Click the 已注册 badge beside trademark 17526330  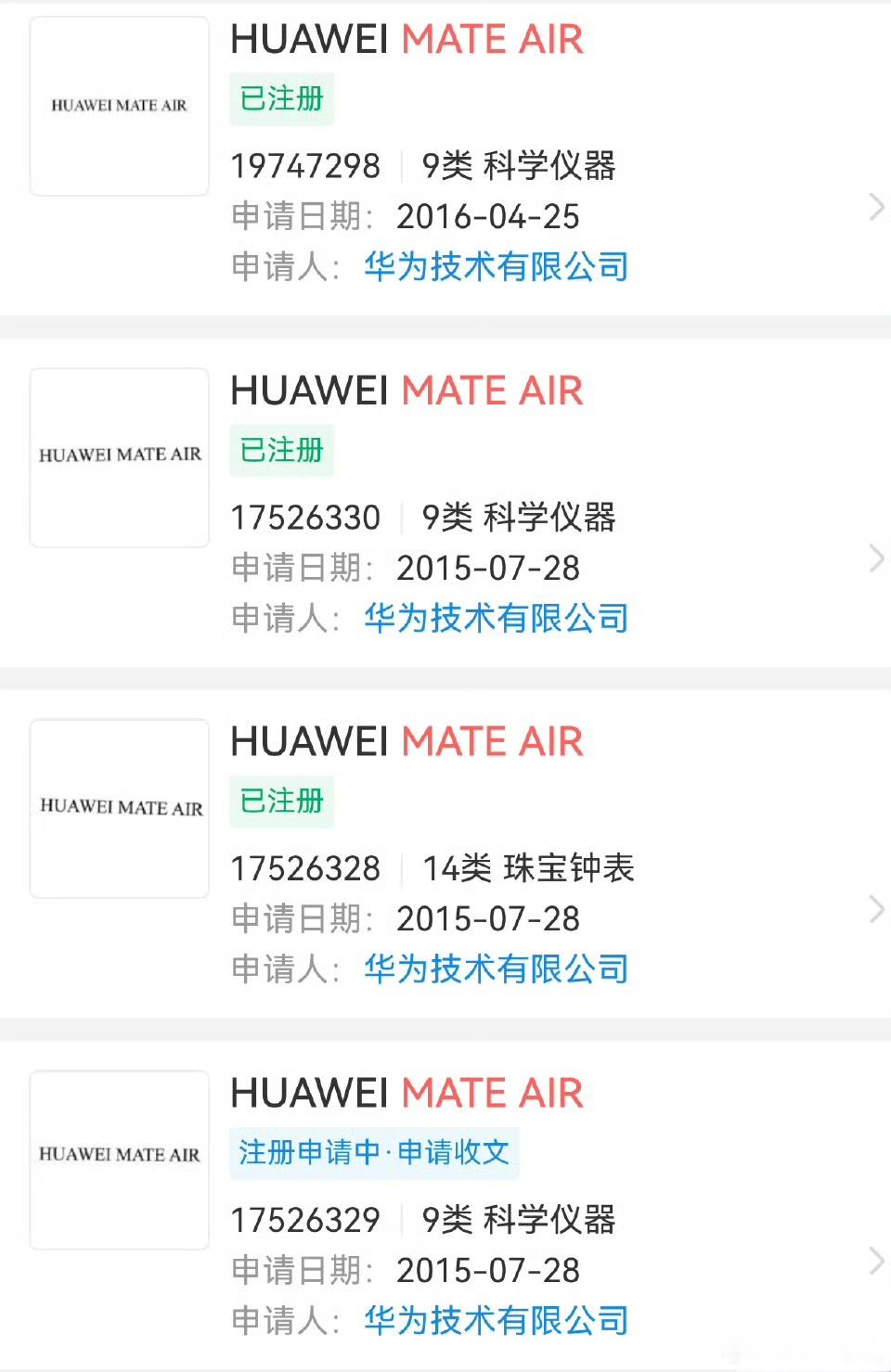point(281,450)
